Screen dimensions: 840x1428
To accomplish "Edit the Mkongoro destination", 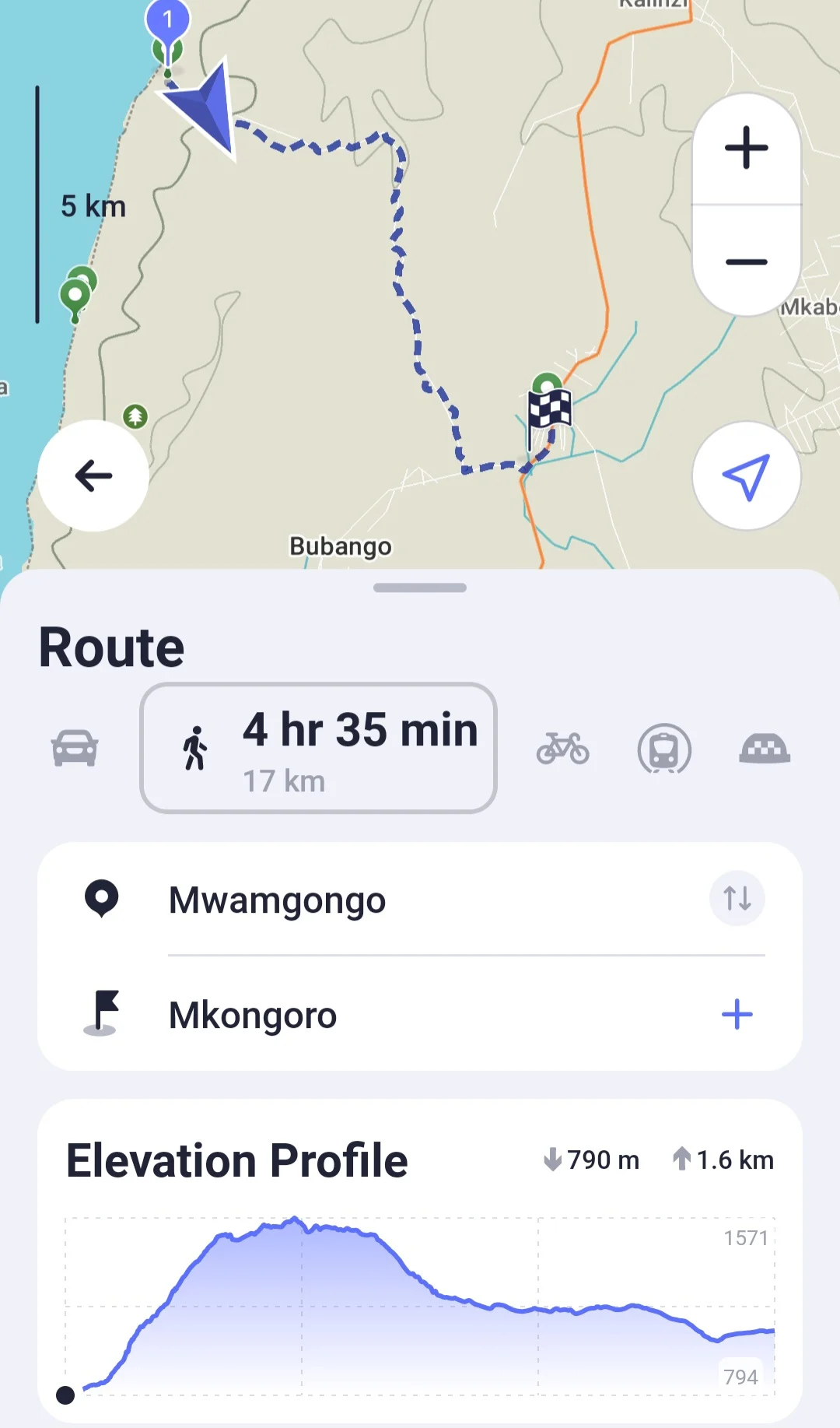I will click(253, 1015).
